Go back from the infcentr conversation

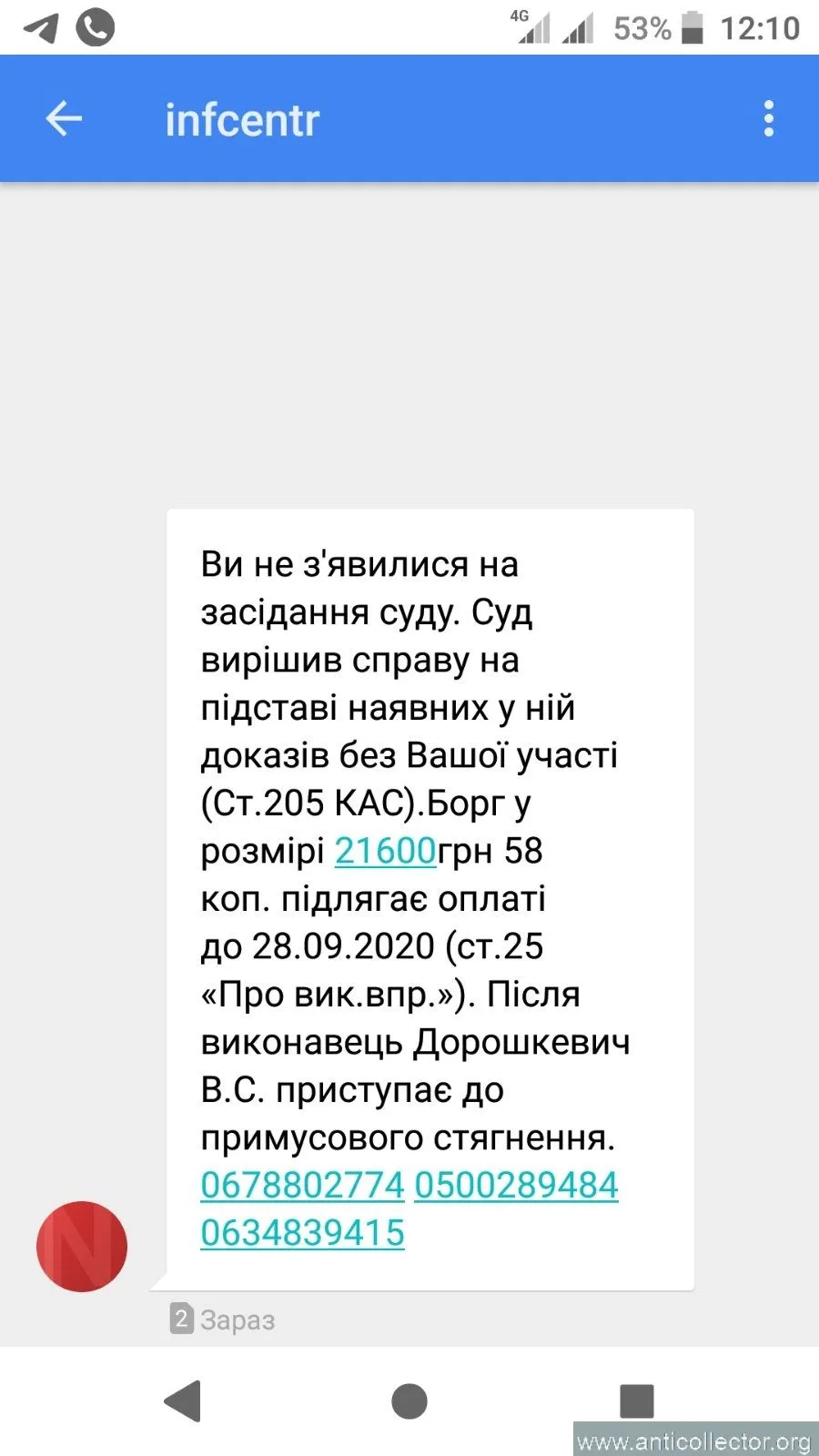coord(64,118)
